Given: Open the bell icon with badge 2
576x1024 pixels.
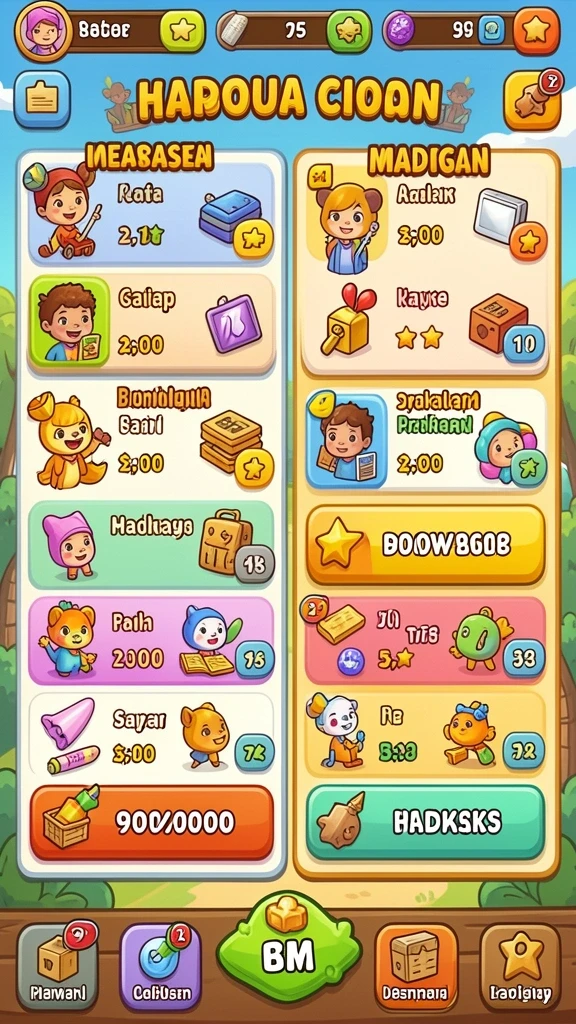Looking at the screenshot, I should (532, 101).
